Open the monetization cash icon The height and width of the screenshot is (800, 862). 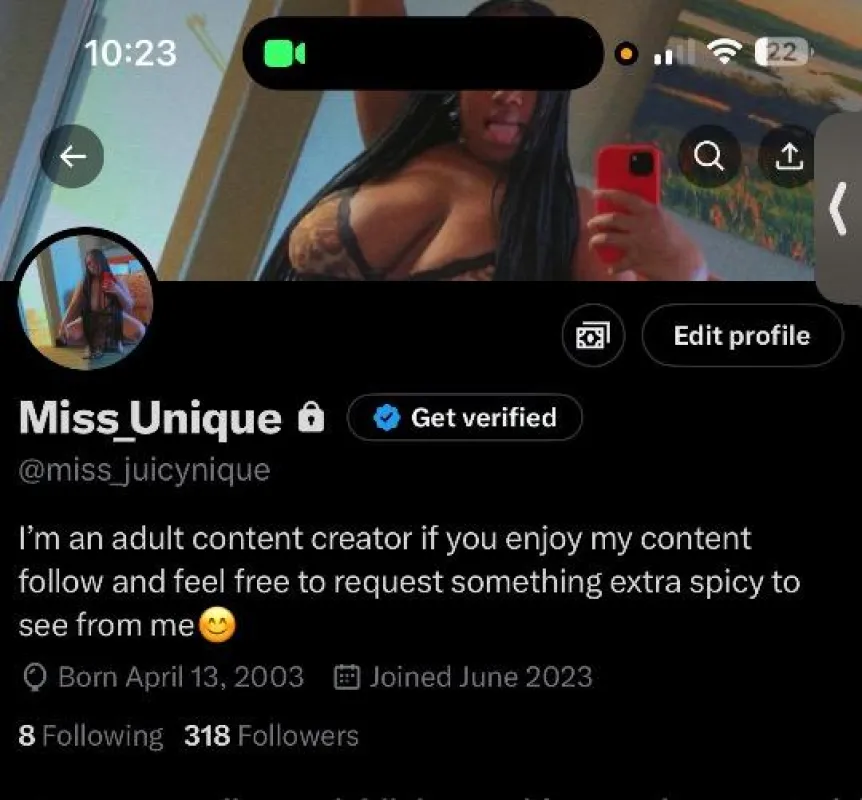(x=593, y=335)
